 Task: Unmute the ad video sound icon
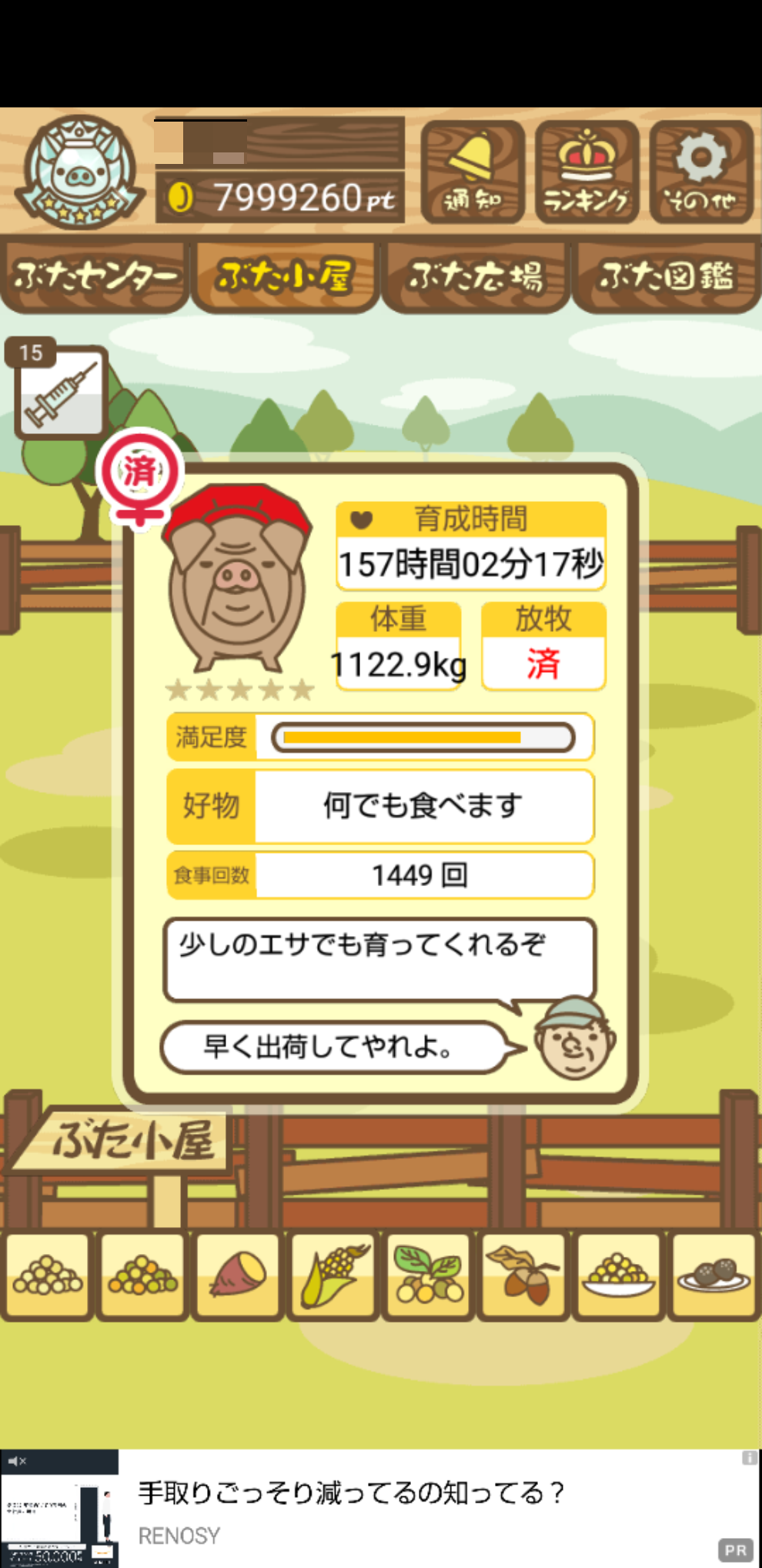click(x=17, y=1460)
